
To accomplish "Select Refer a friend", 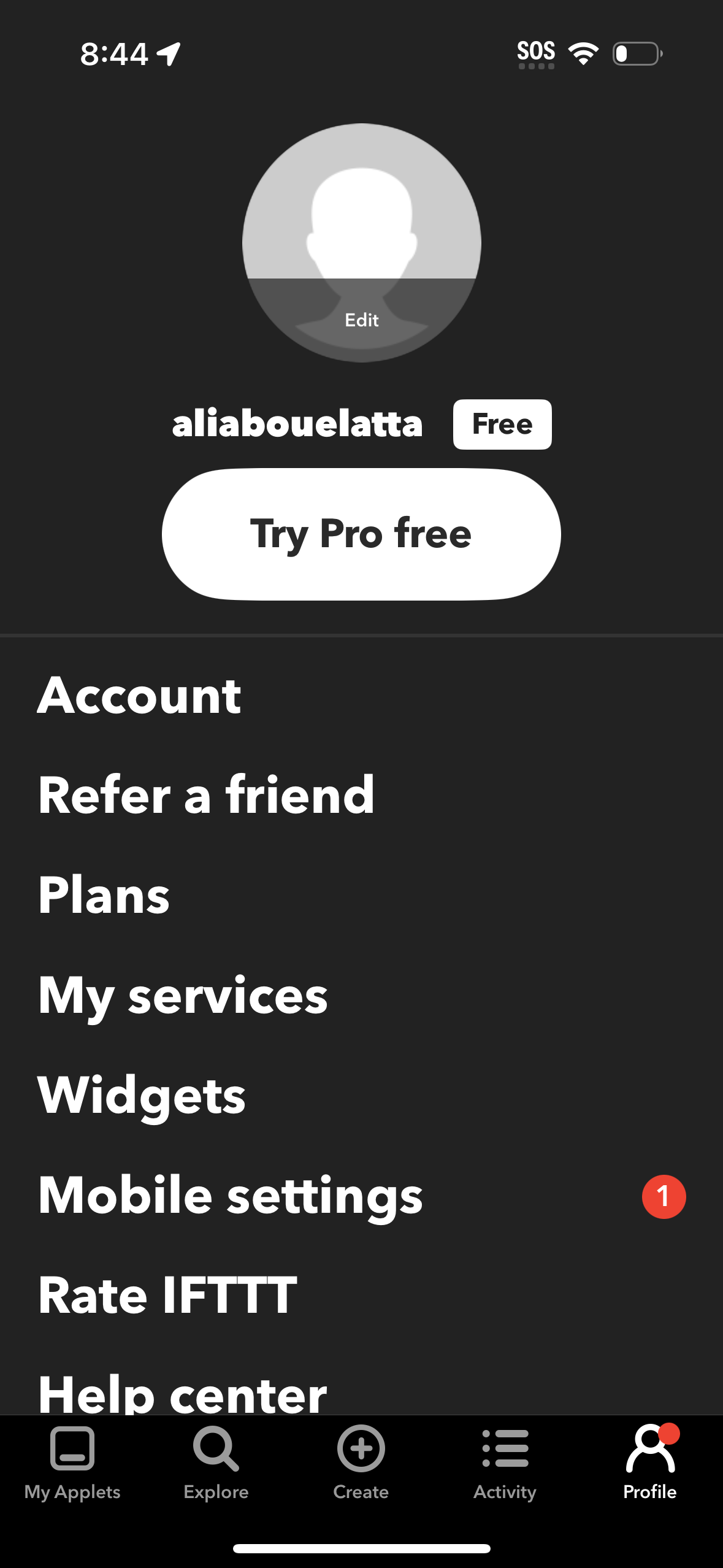I will point(207,794).
